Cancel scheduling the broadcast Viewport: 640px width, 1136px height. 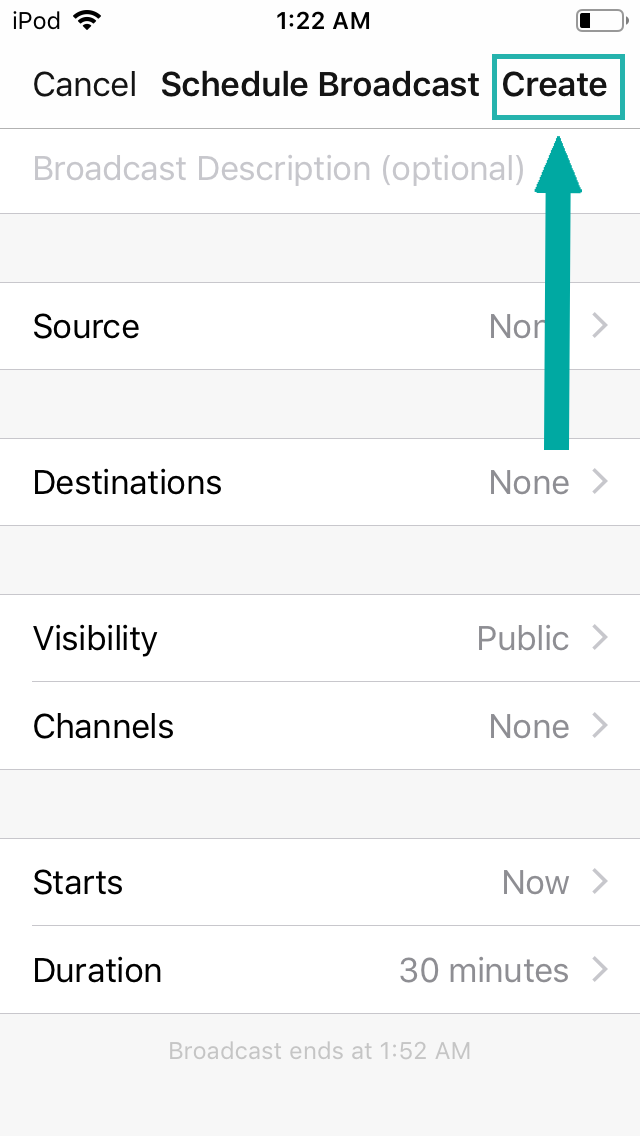(84, 85)
